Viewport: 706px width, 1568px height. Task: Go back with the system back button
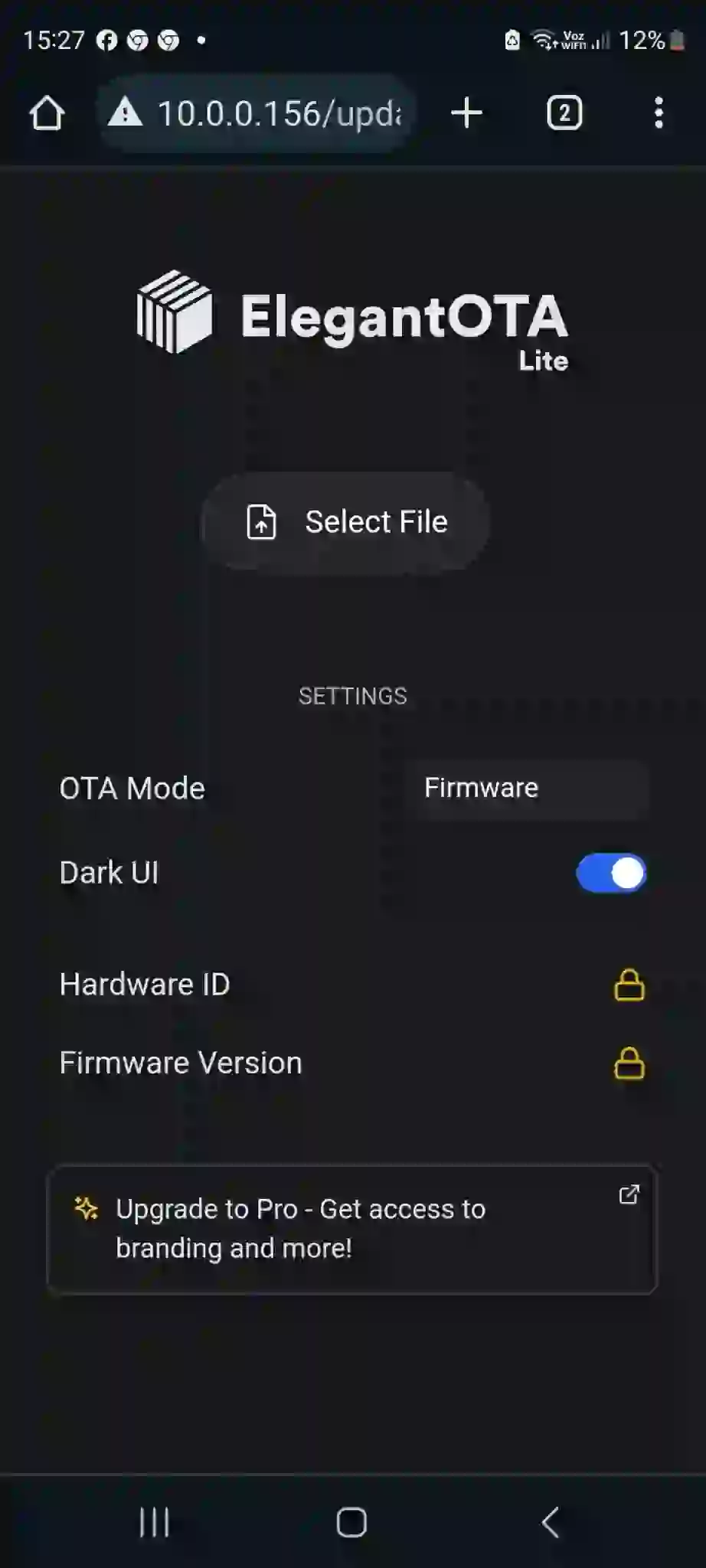[x=551, y=1522]
